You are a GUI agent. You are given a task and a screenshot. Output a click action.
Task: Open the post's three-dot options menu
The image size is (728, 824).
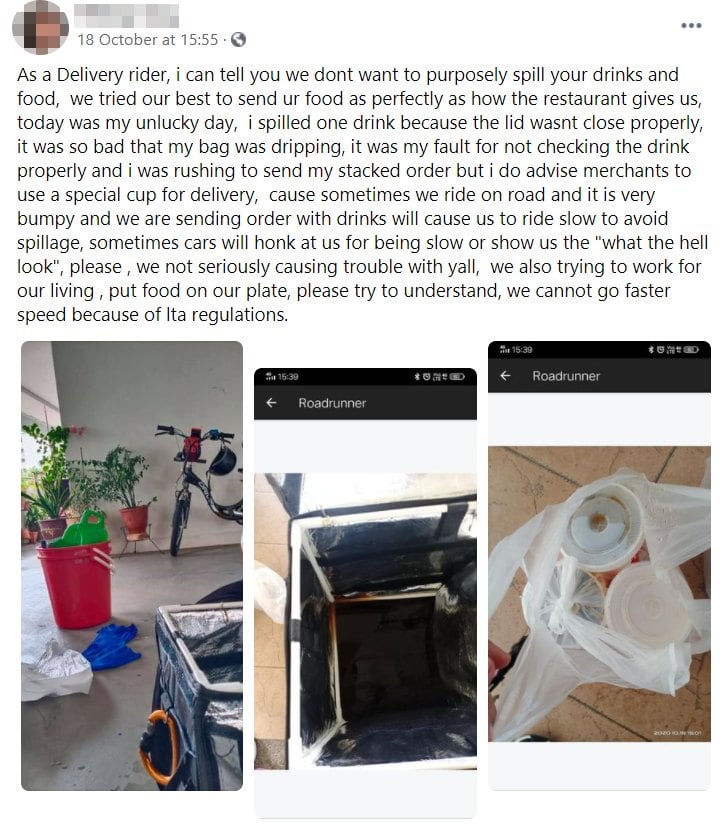[691, 26]
